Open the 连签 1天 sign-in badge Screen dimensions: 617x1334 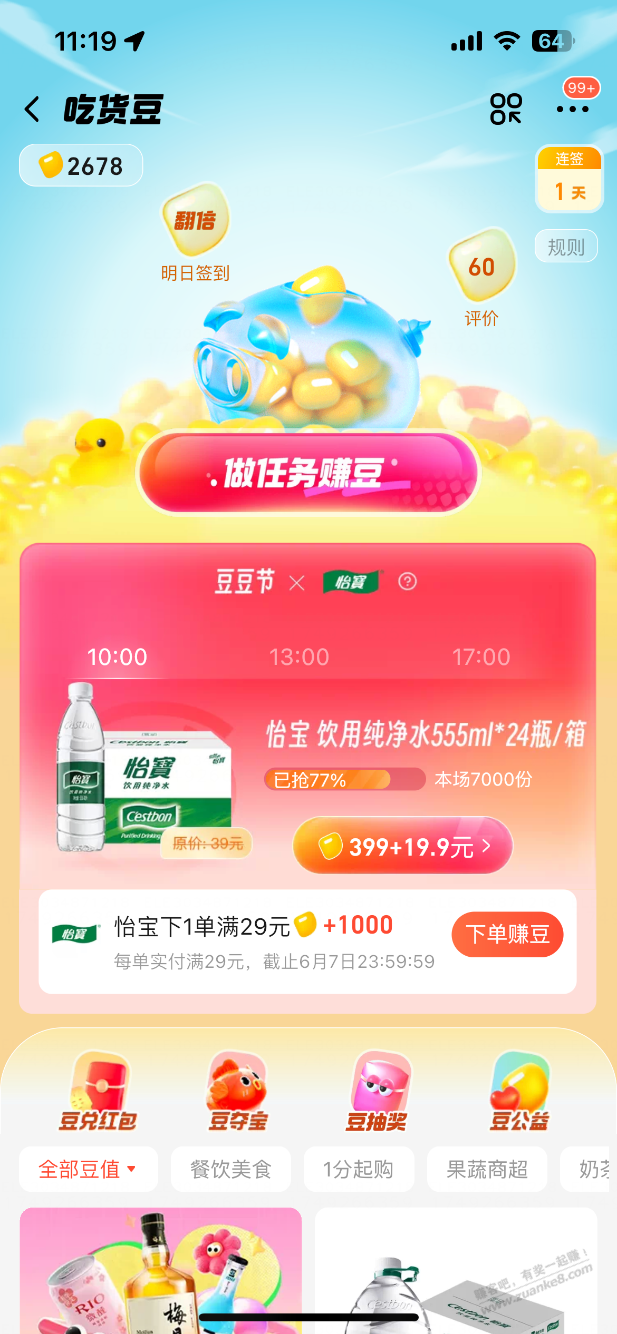coord(569,180)
